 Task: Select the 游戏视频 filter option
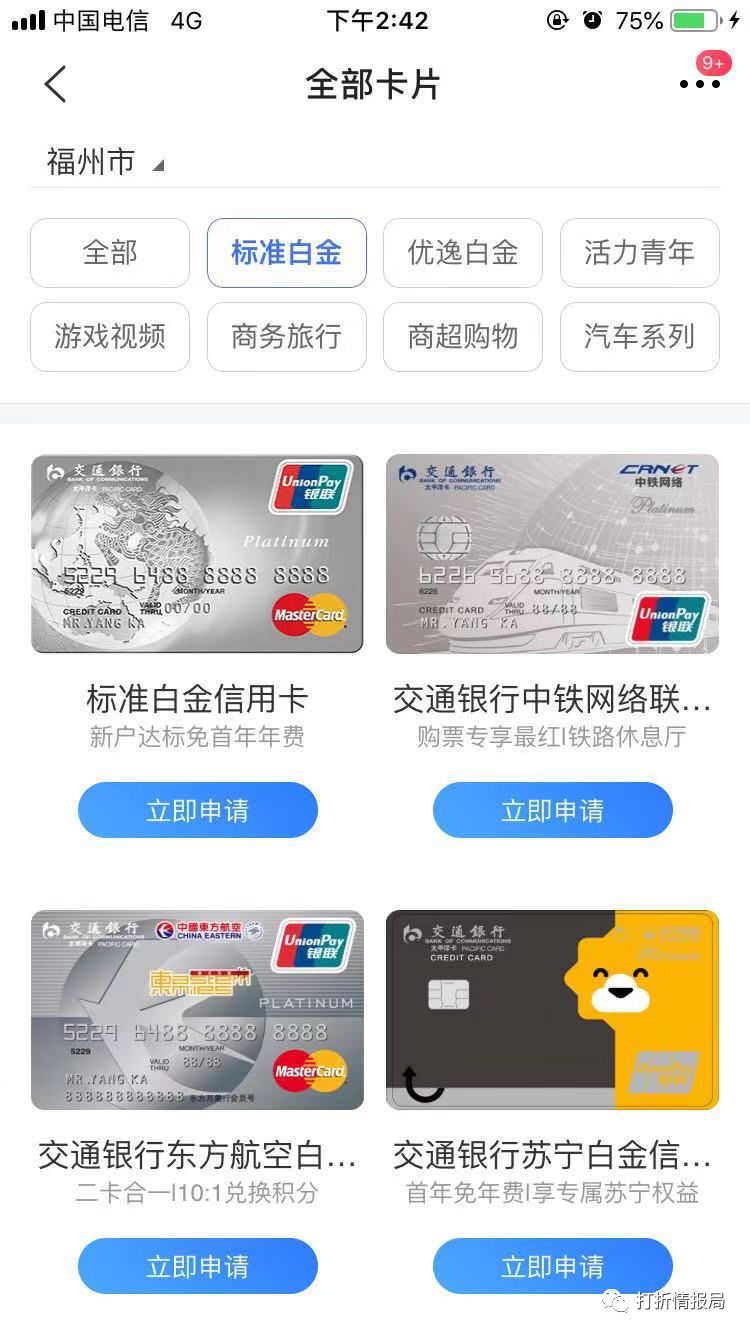tap(110, 337)
